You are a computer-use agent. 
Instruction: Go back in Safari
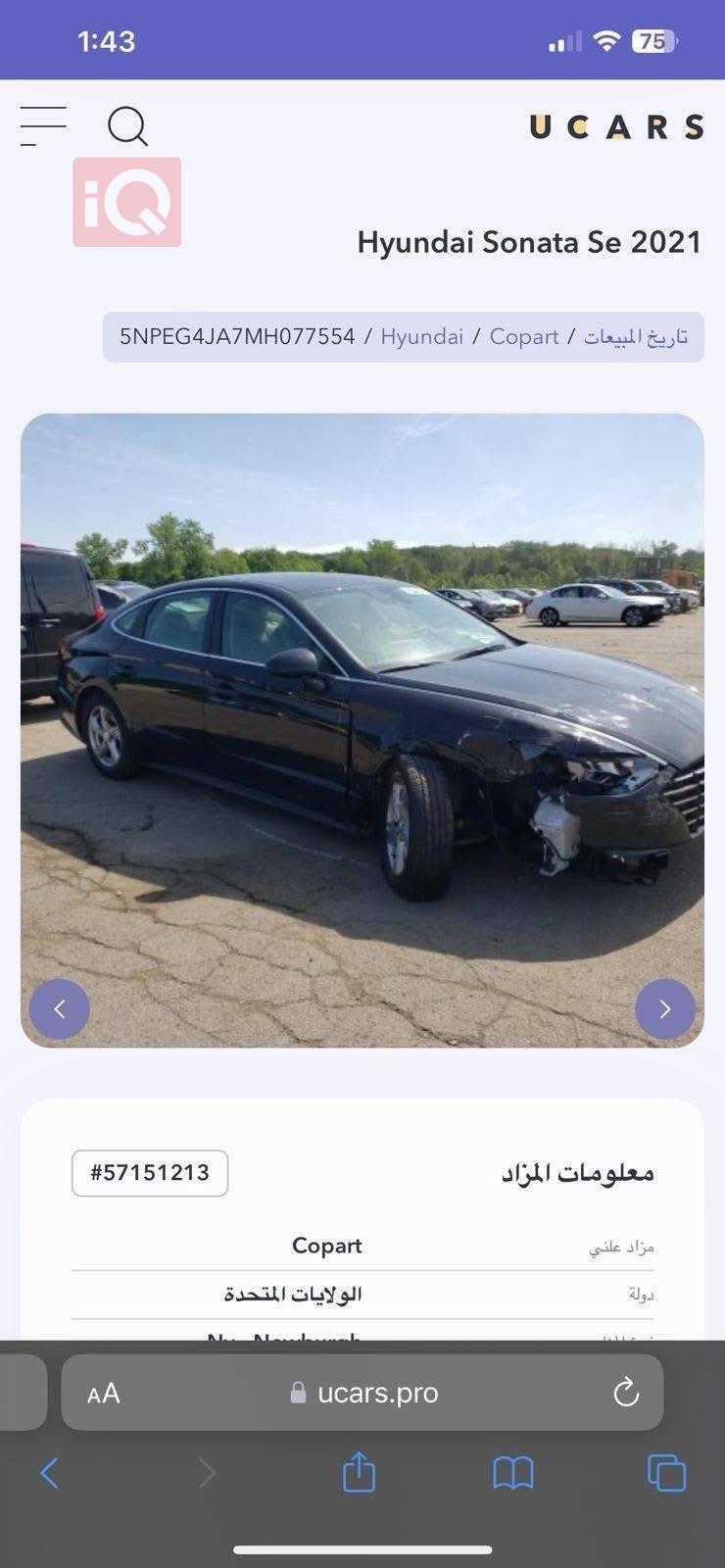pos(50,1472)
